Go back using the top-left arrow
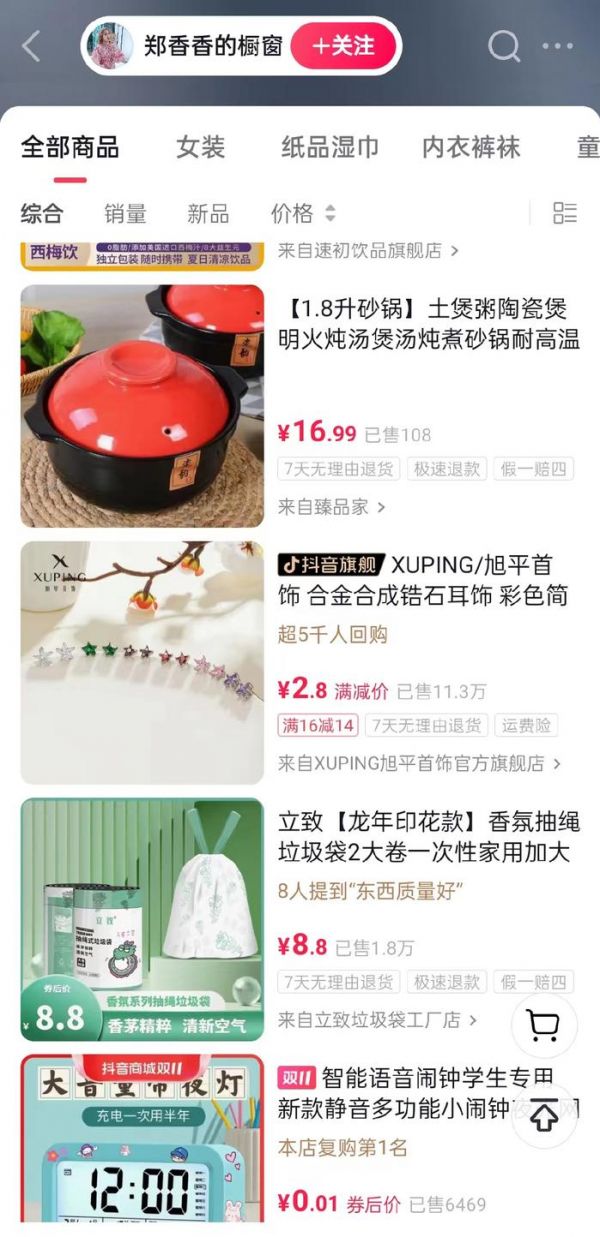 32,46
